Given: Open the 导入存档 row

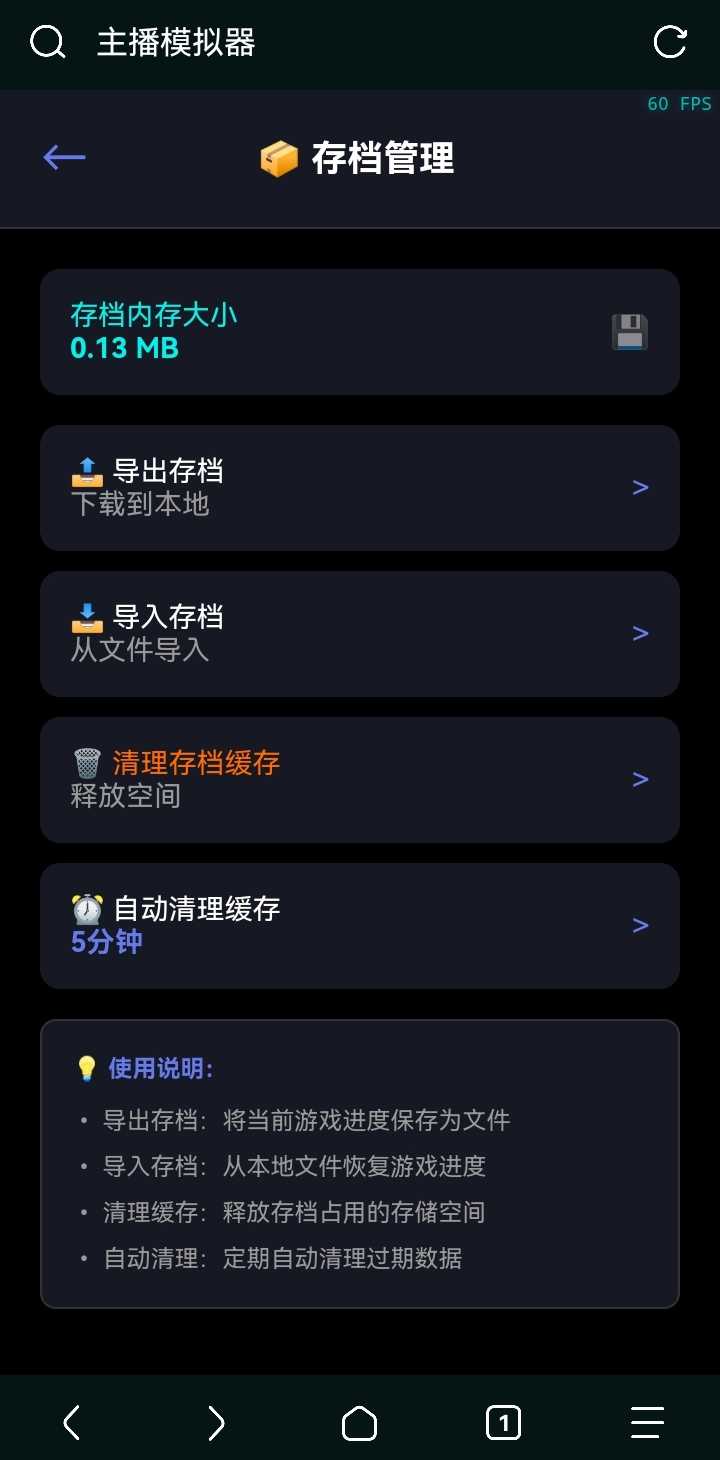Looking at the screenshot, I should point(360,634).
